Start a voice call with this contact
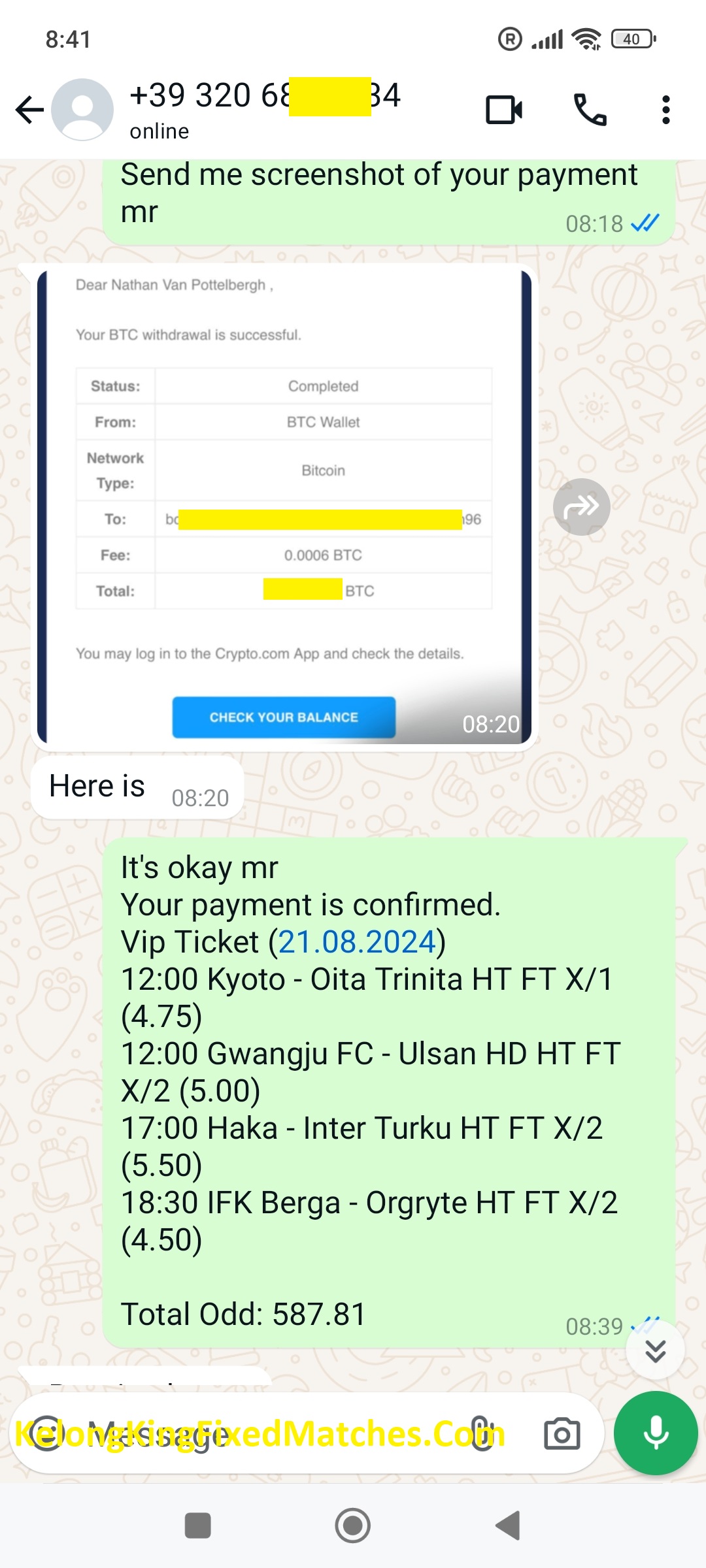Screen dimensions: 706x1568 [590, 110]
